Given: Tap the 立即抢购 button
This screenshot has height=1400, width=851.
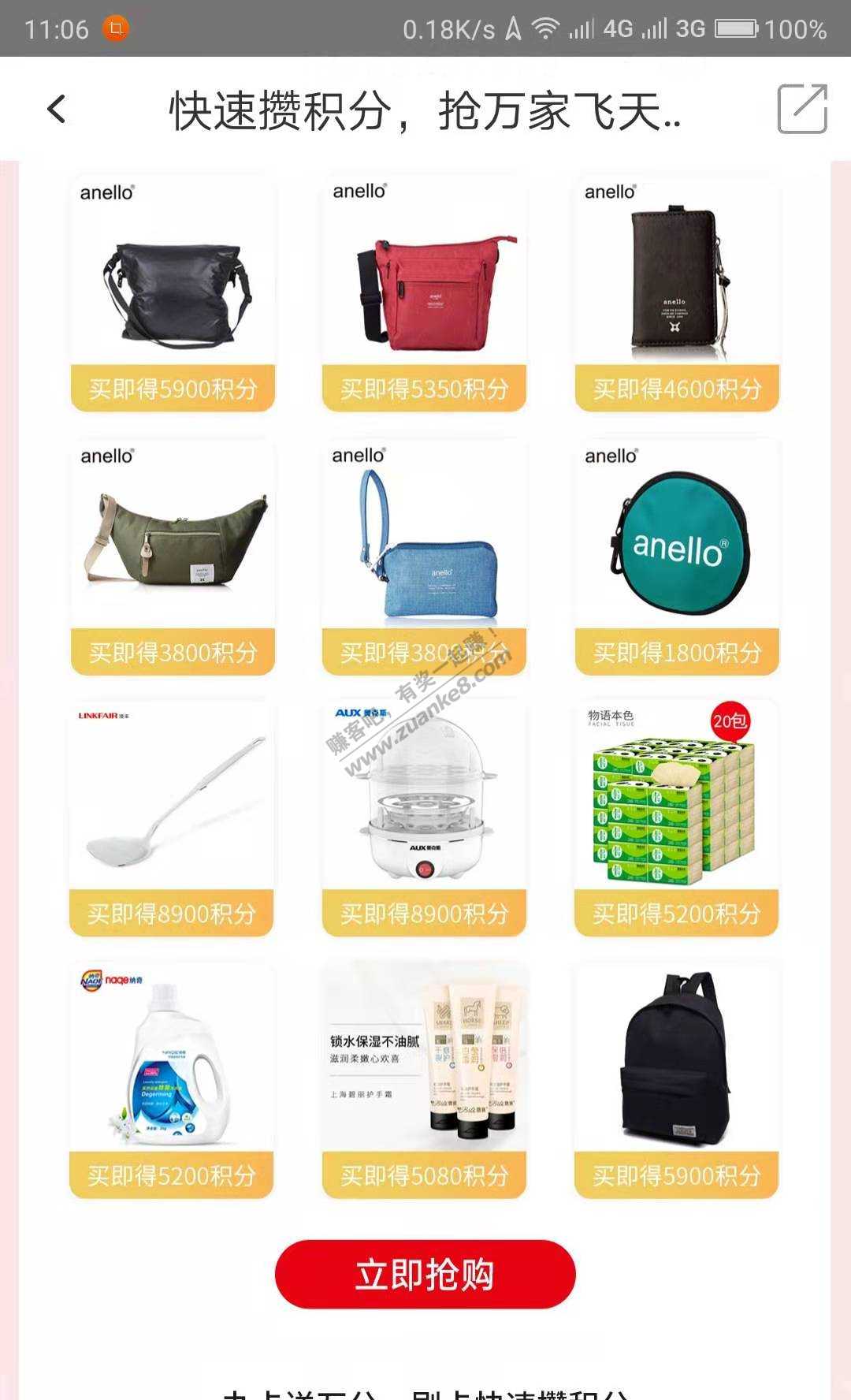Looking at the screenshot, I should tap(425, 1274).
